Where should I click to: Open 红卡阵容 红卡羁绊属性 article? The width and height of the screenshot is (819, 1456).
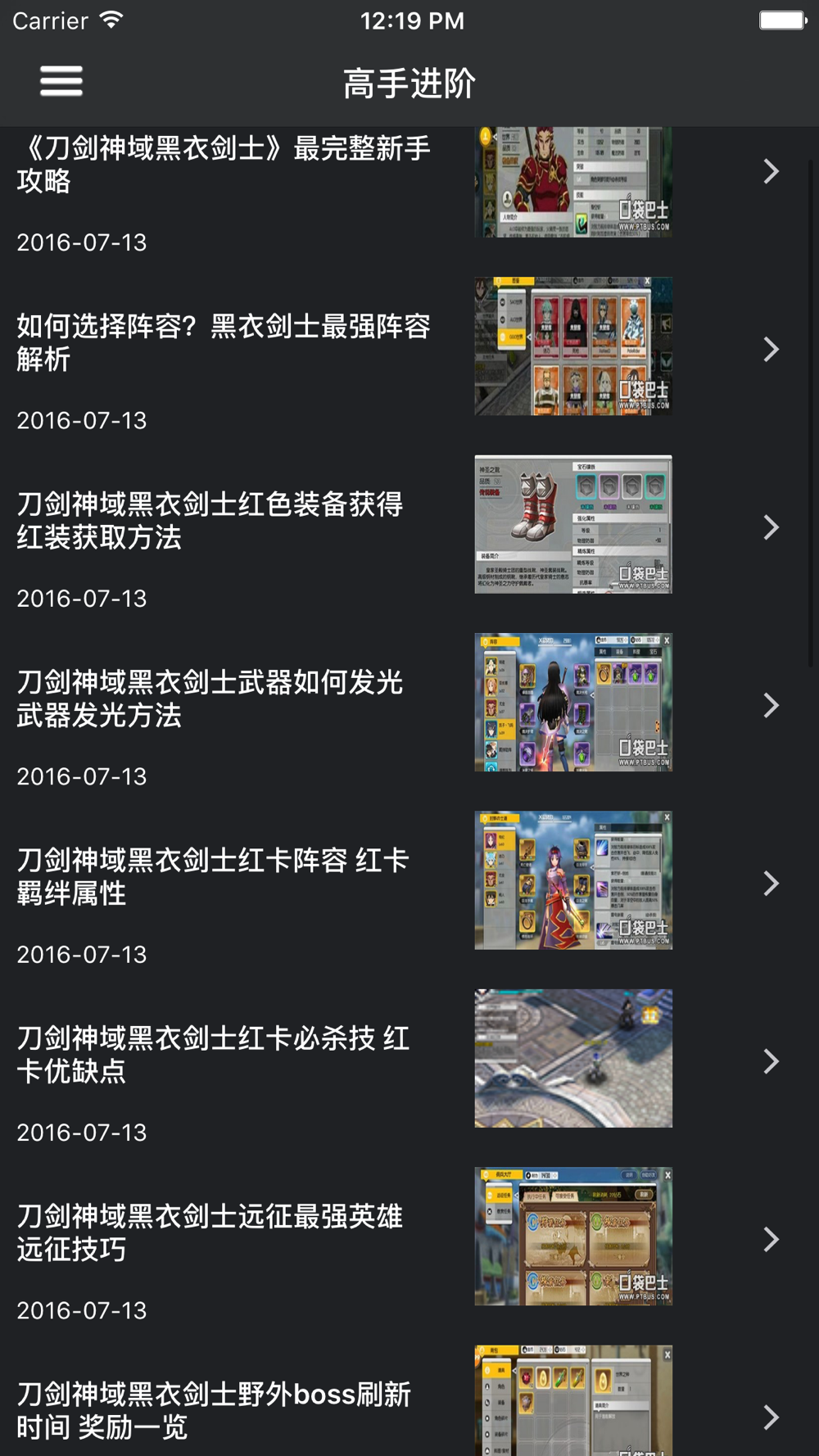[213, 876]
